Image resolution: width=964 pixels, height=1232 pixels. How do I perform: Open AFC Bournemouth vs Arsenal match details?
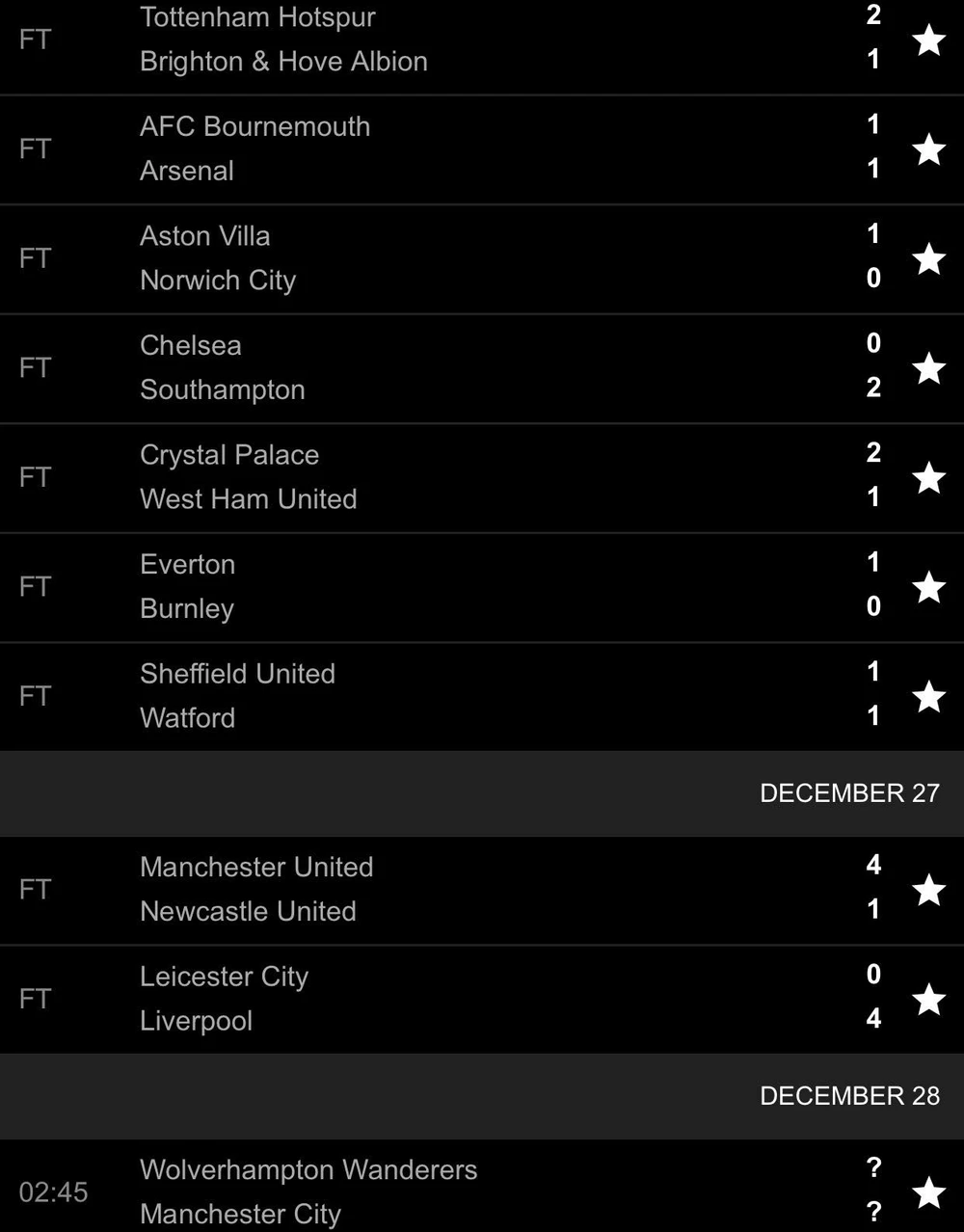pyautogui.click(x=434, y=148)
